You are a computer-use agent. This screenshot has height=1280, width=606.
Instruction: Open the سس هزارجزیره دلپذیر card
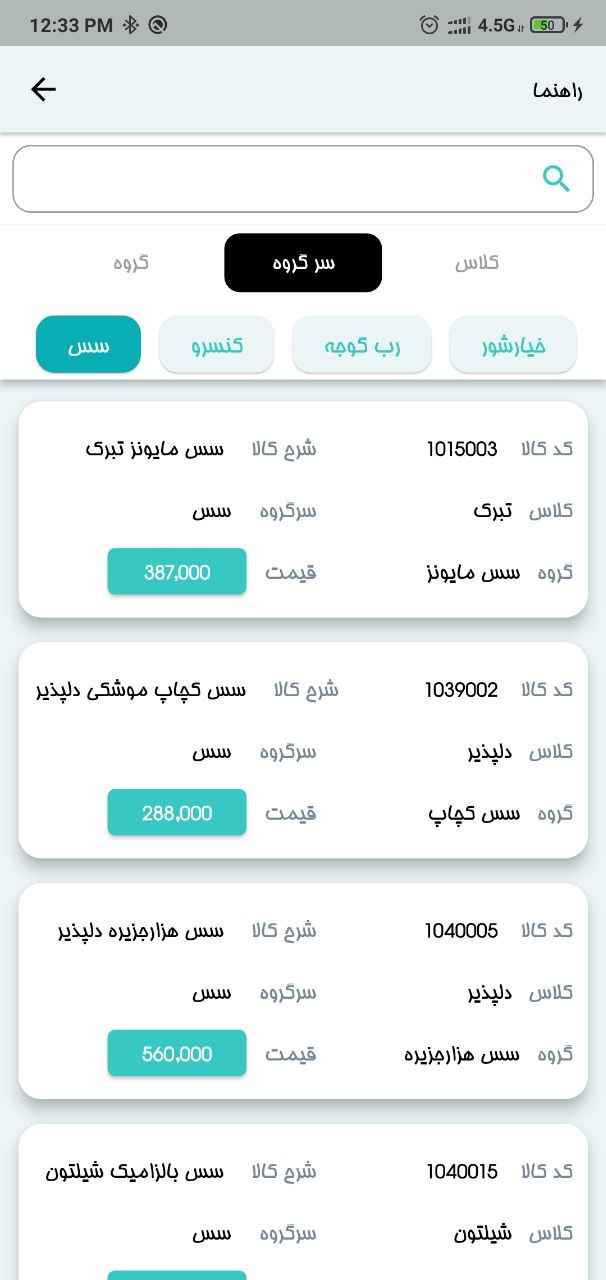point(303,991)
